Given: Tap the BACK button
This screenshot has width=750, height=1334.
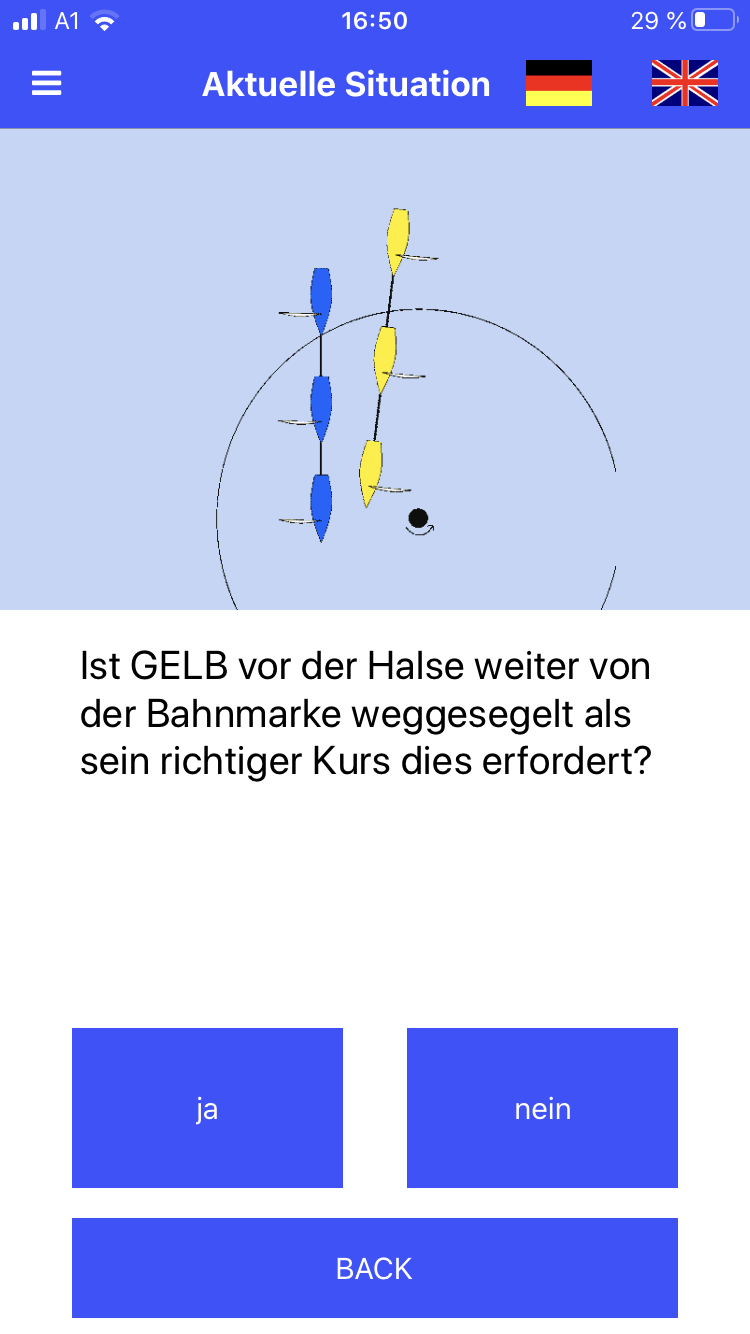Looking at the screenshot, I should coord(375,1268).
